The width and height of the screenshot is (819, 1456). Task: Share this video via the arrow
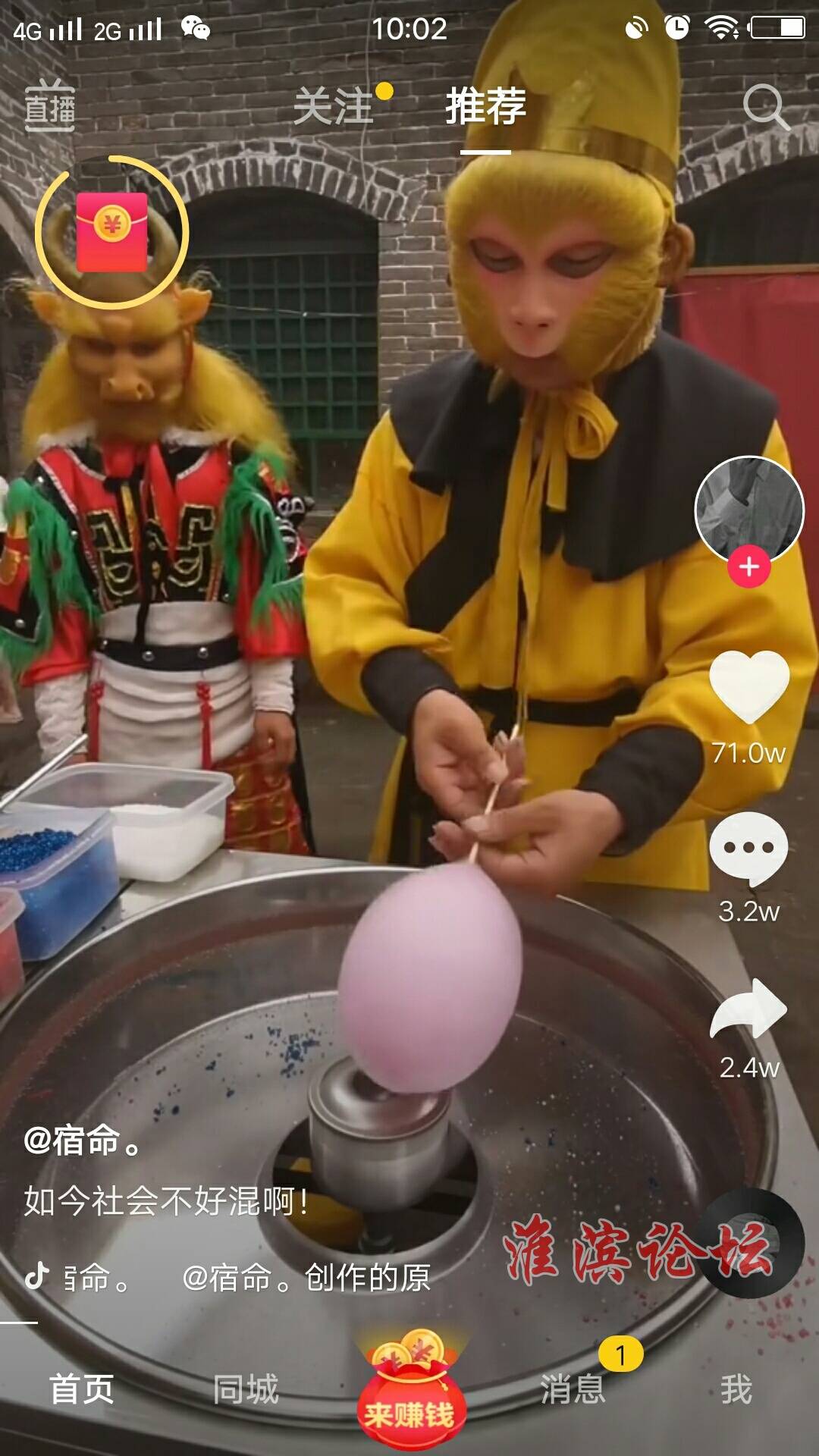tap(749, 1010)
